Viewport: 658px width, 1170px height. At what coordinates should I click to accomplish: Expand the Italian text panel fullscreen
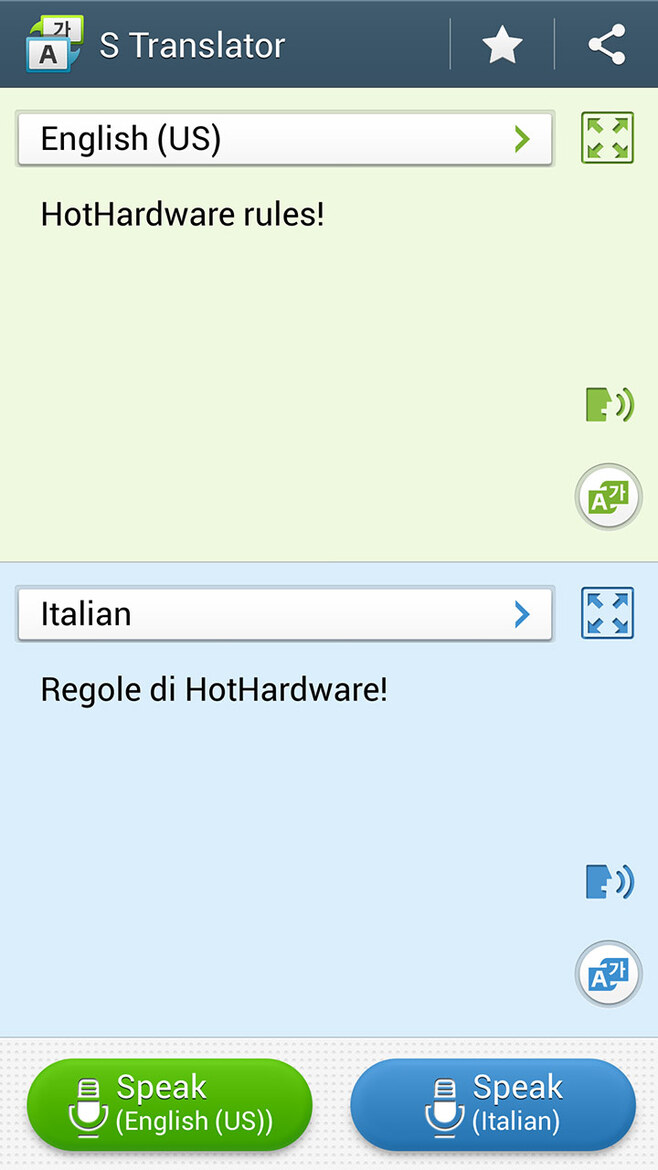coord(607,613)
